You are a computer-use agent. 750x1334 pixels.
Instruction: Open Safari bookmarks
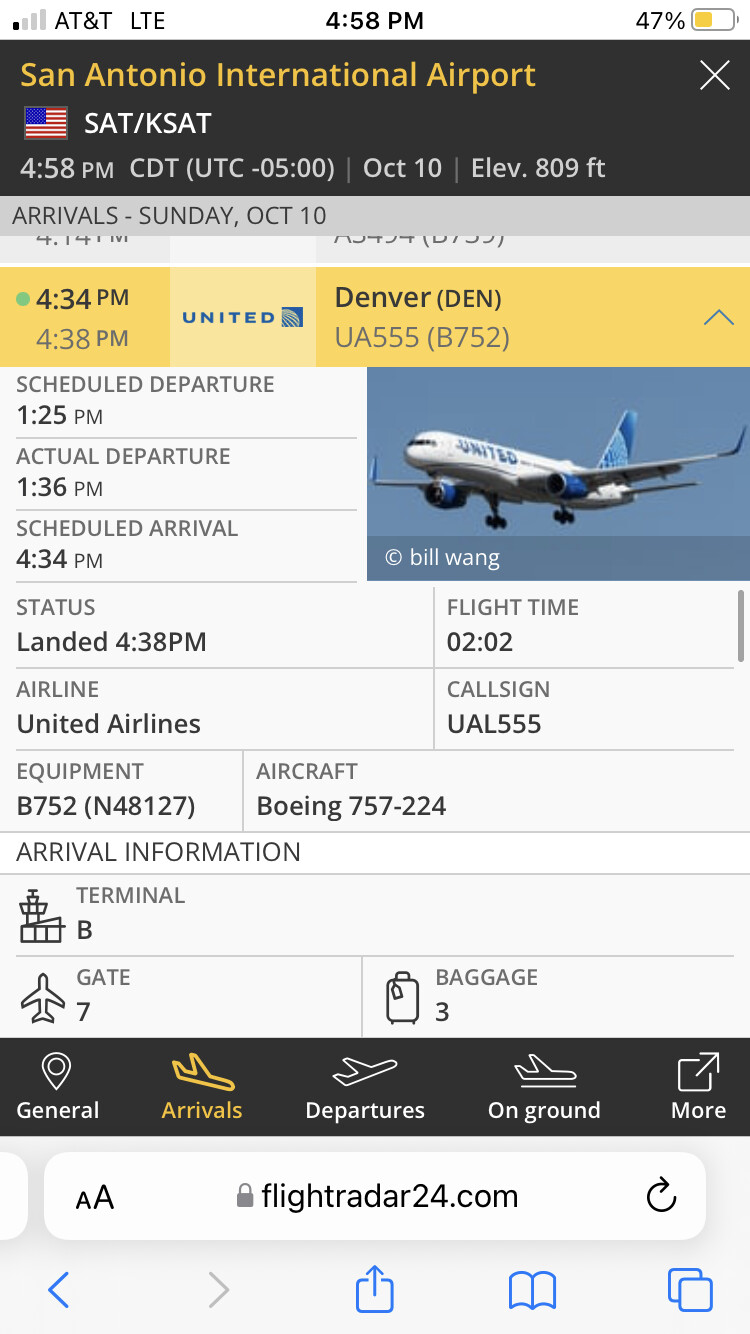pos(532,1290)
